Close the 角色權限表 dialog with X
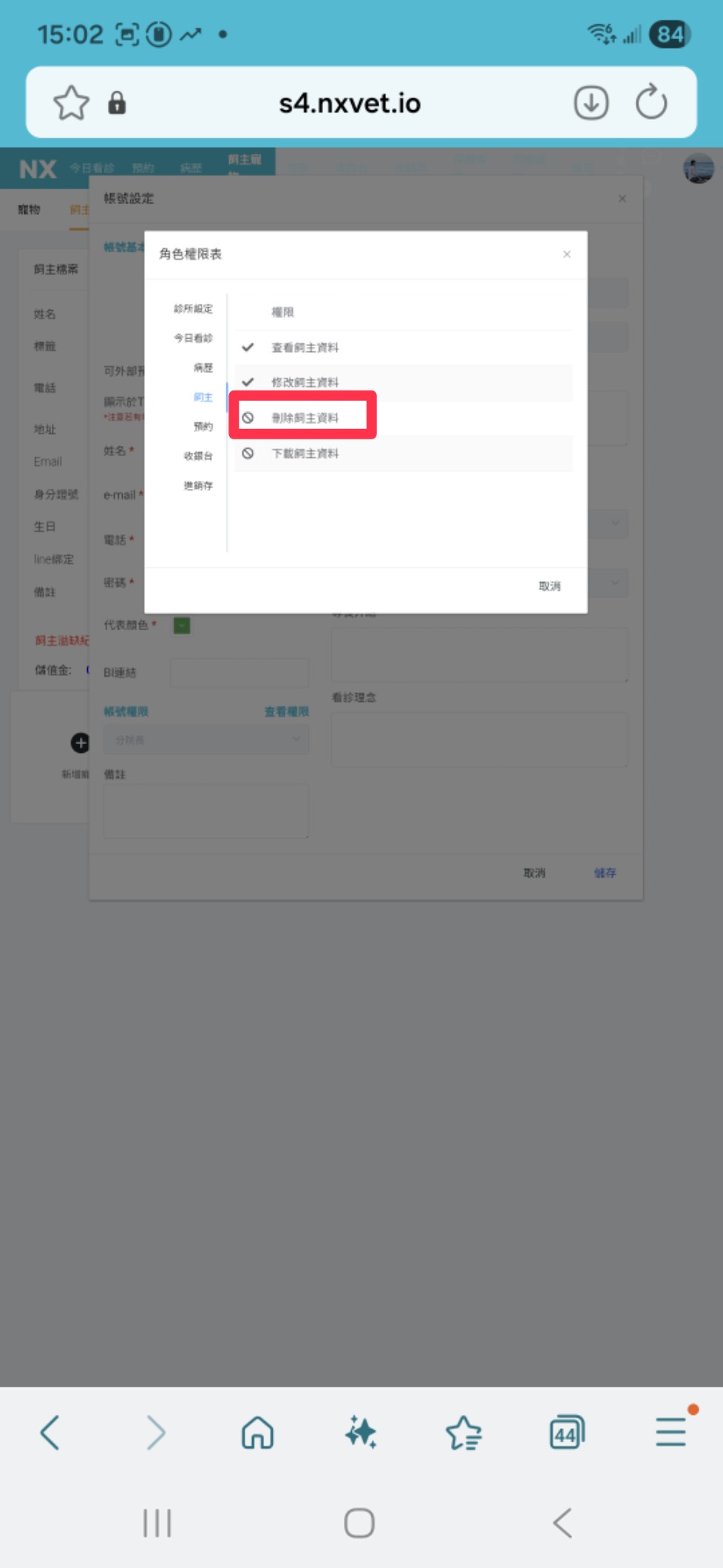 coord(566,254)
